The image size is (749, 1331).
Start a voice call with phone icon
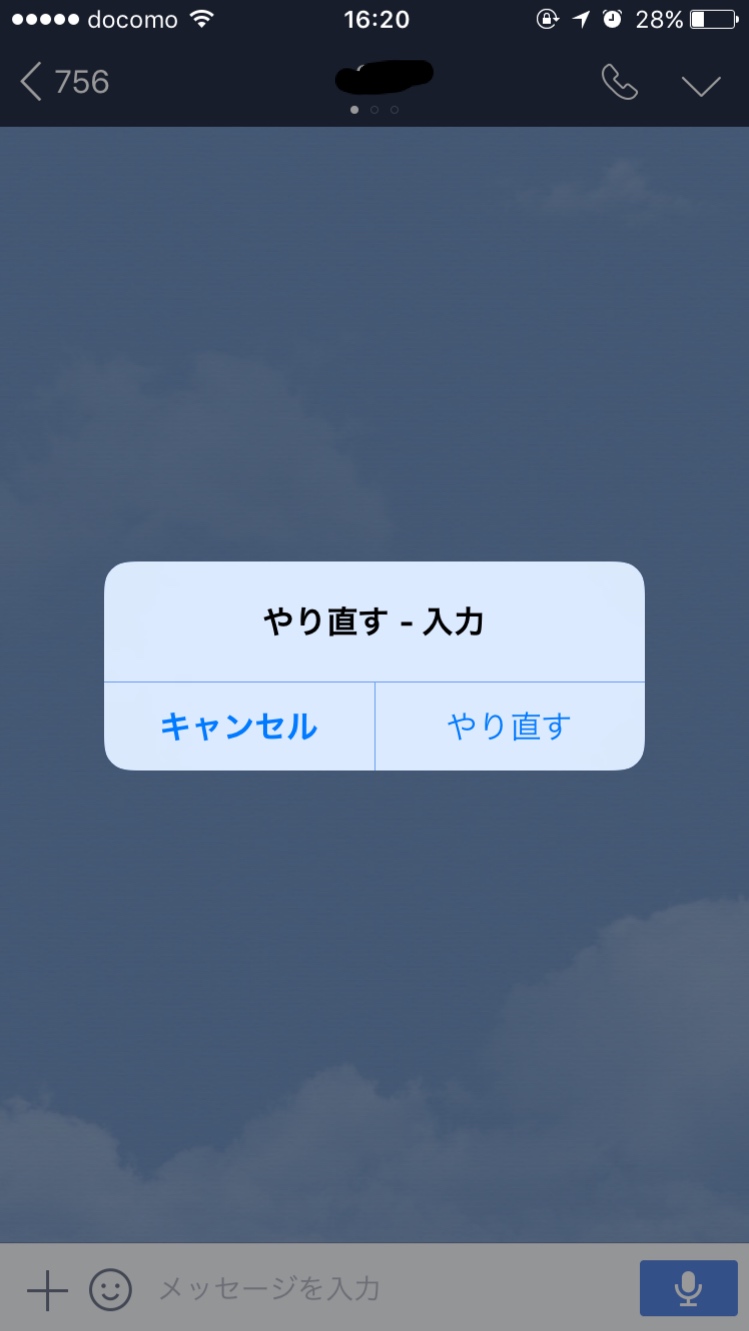[x=619, y=83]
